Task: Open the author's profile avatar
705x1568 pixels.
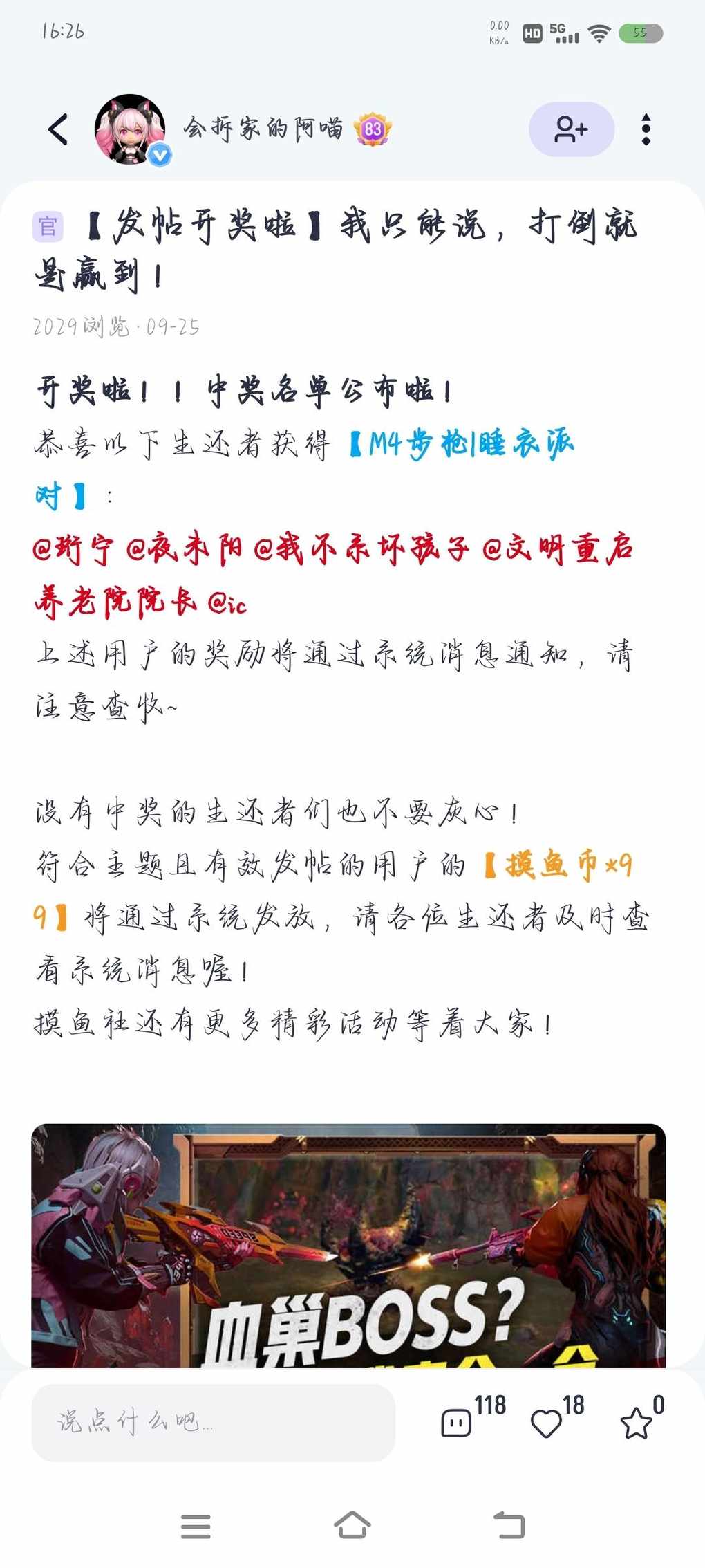Action: 130,129
